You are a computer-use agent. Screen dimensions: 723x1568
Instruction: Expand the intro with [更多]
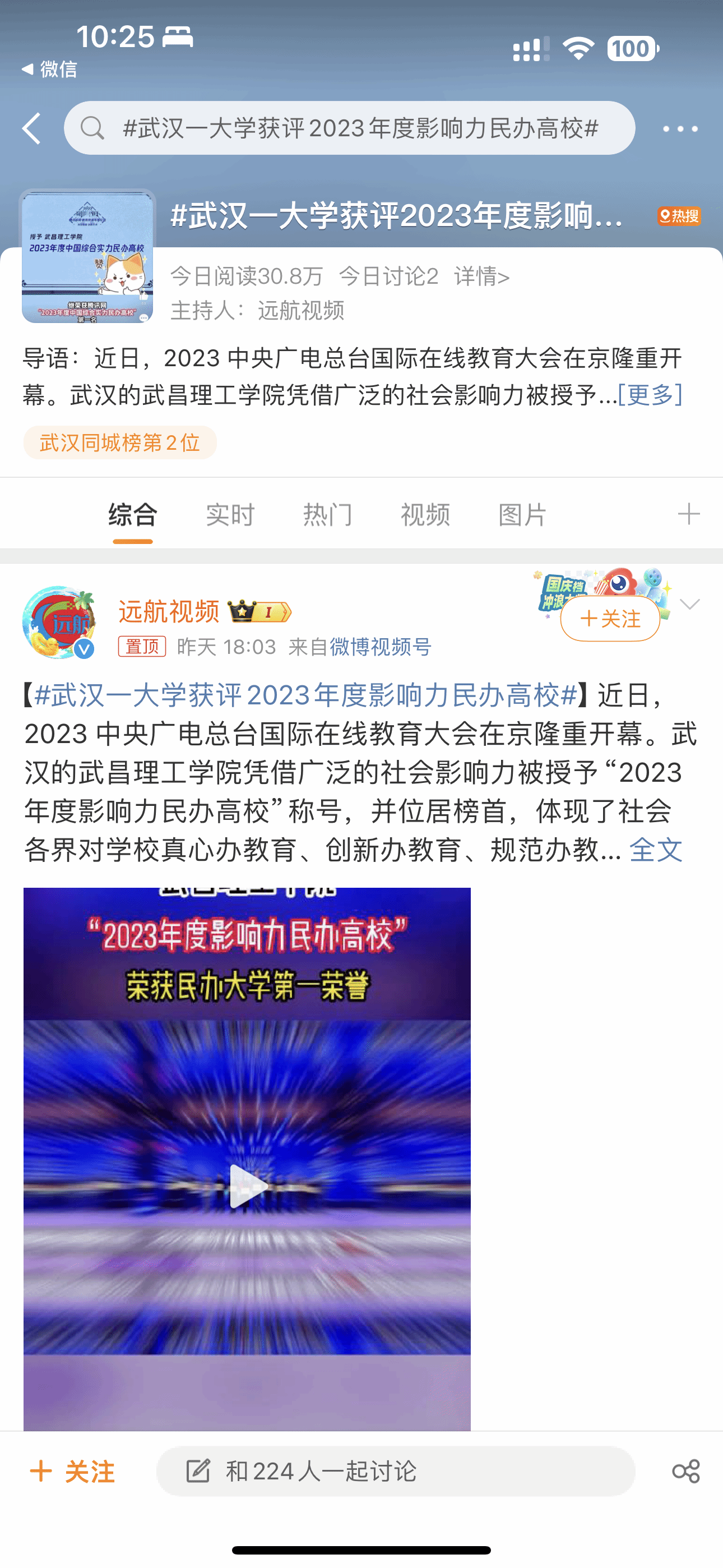(650, 394)
